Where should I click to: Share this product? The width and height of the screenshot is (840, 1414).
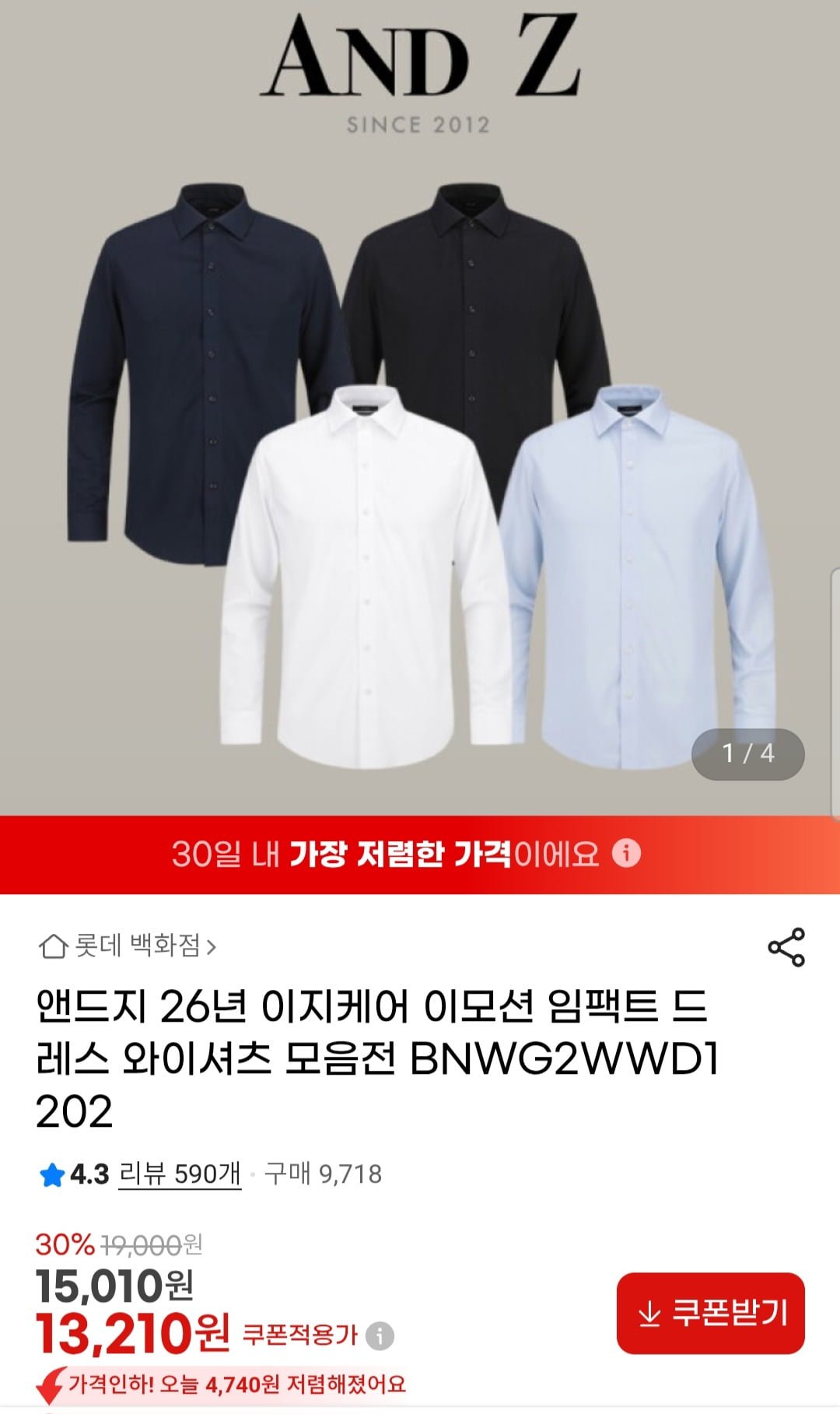(786, 947)
